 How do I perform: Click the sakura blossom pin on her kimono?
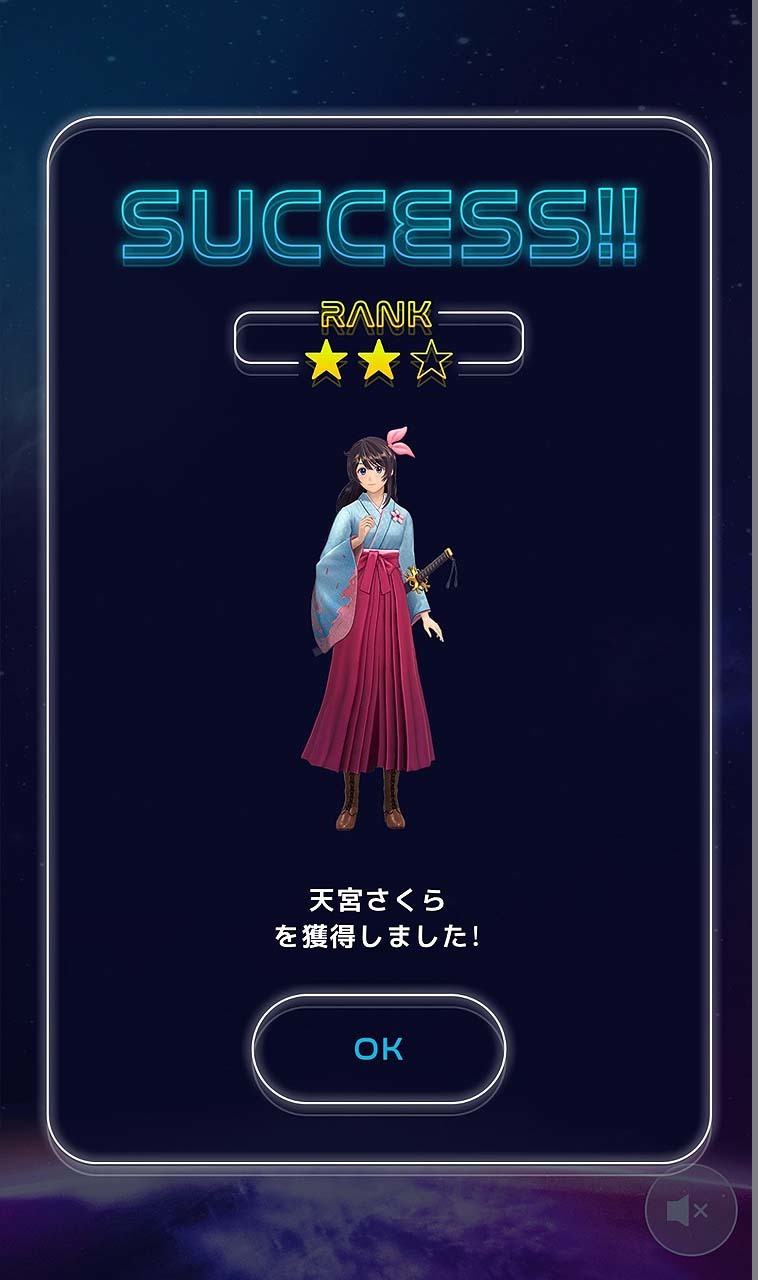(x=398, y=515)
